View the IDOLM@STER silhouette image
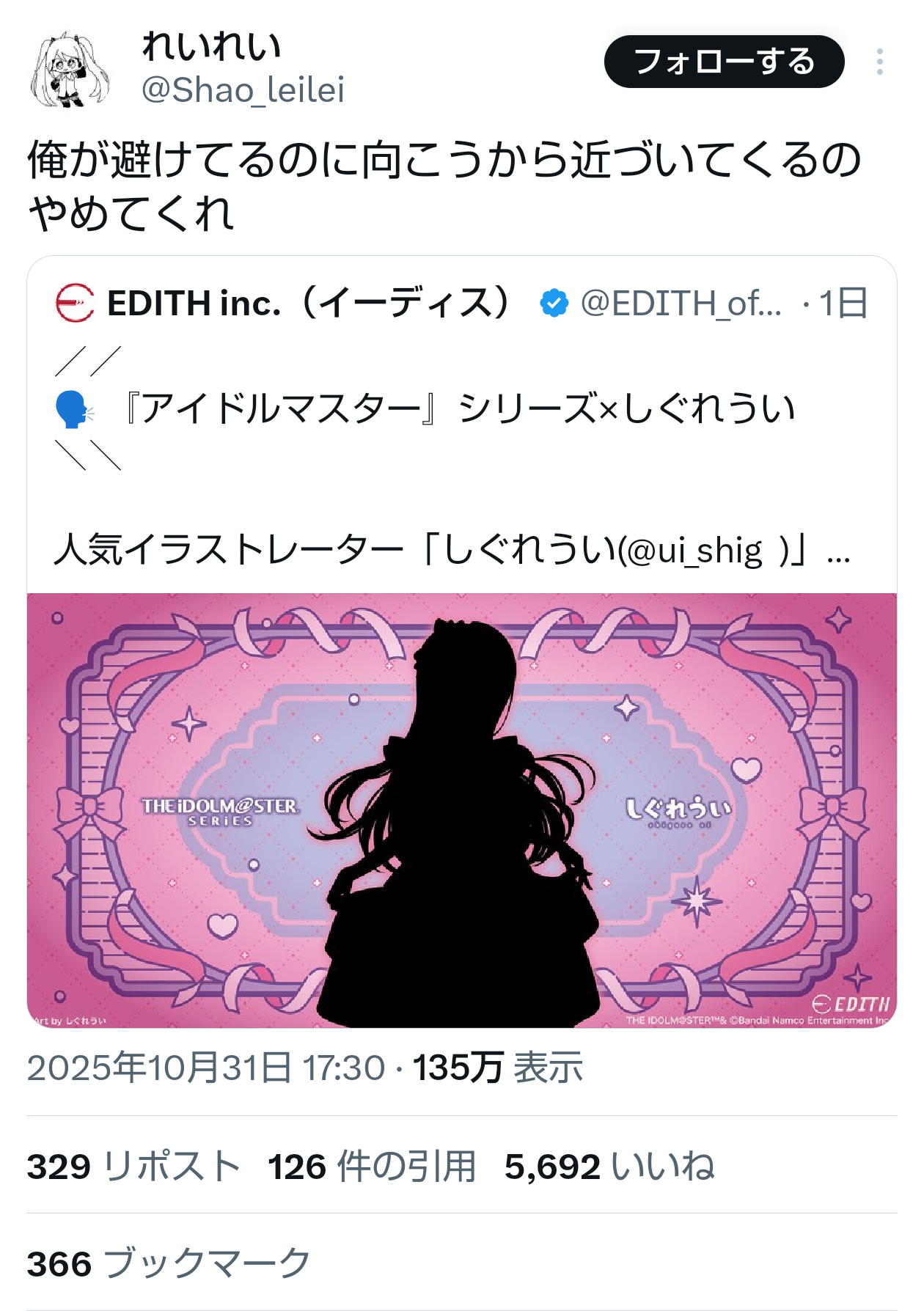The height and width of the screenshot is (1311, 924). point(462,810)
